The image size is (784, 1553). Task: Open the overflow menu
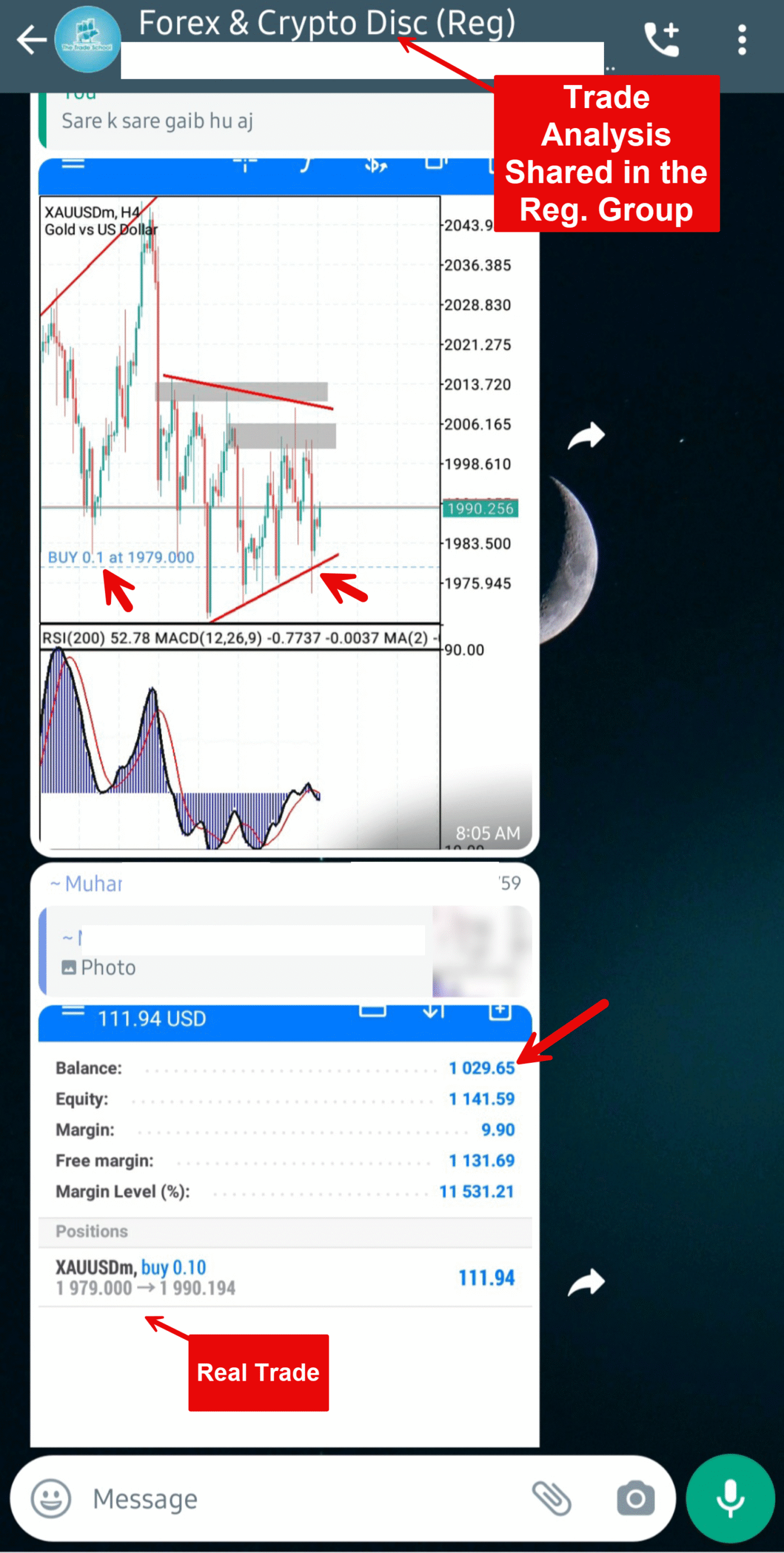click(742, 41)
